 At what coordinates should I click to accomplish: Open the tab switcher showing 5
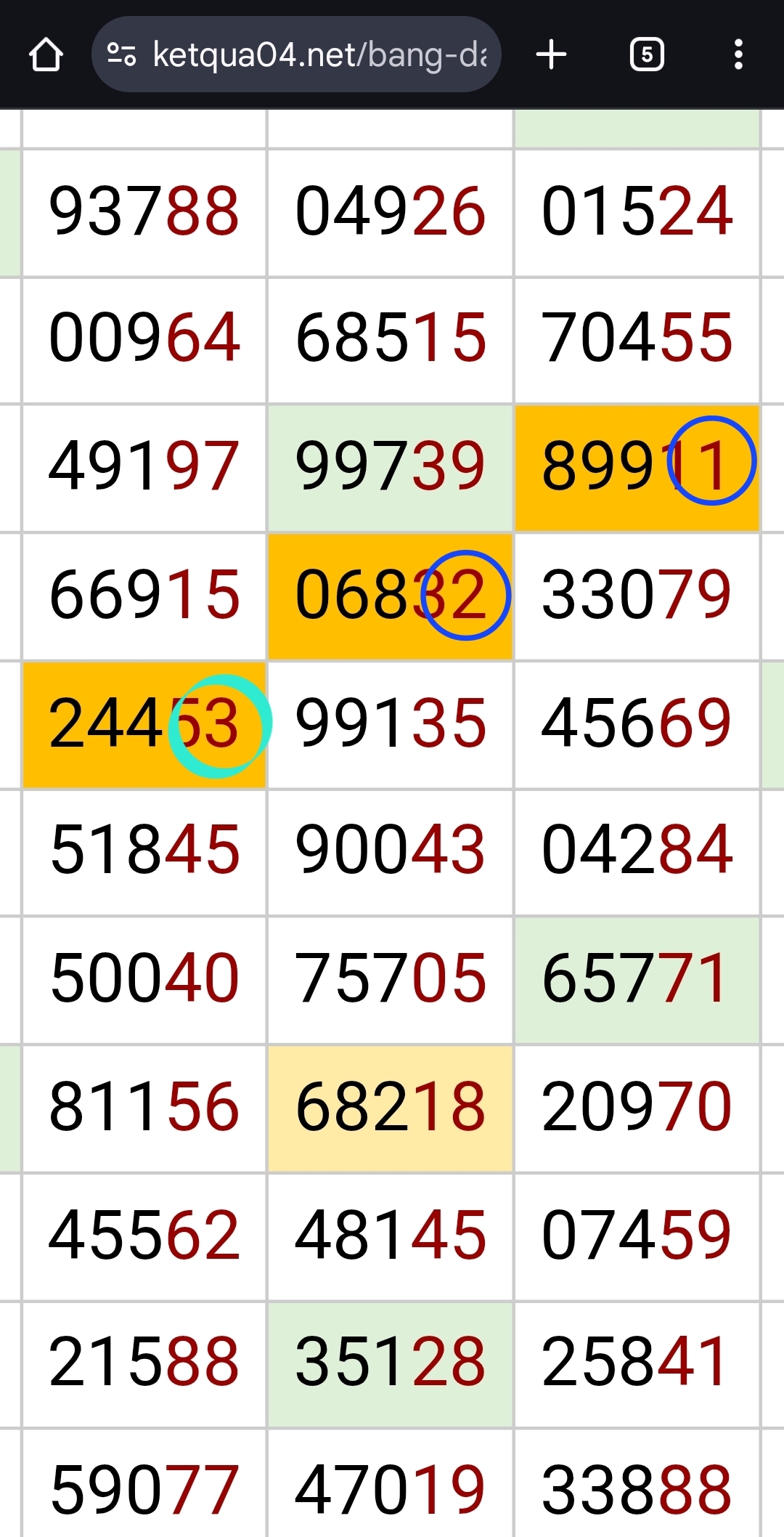click(647, 54)
